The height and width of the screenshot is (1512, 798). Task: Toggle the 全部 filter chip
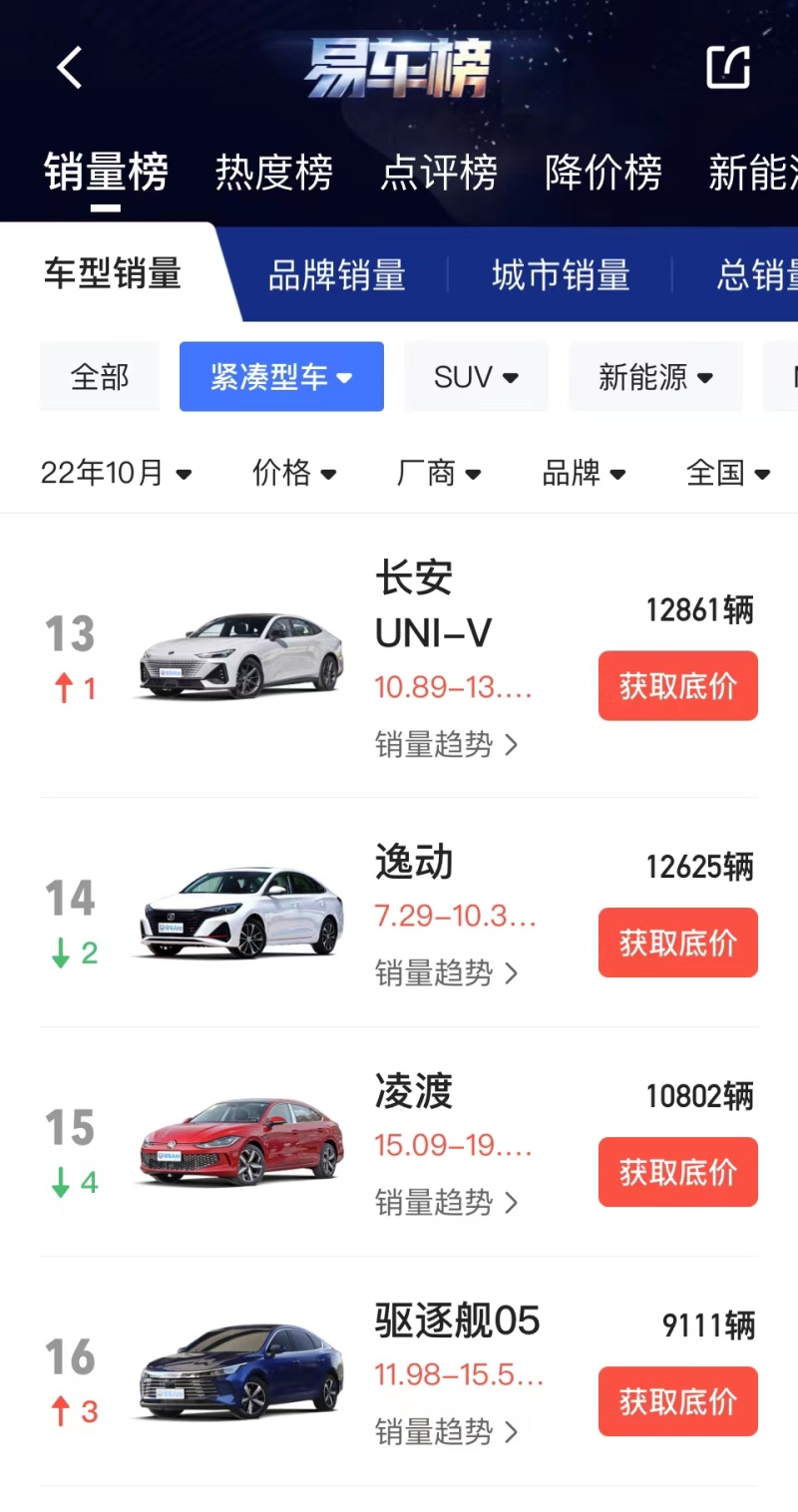(x=99, y=376)
